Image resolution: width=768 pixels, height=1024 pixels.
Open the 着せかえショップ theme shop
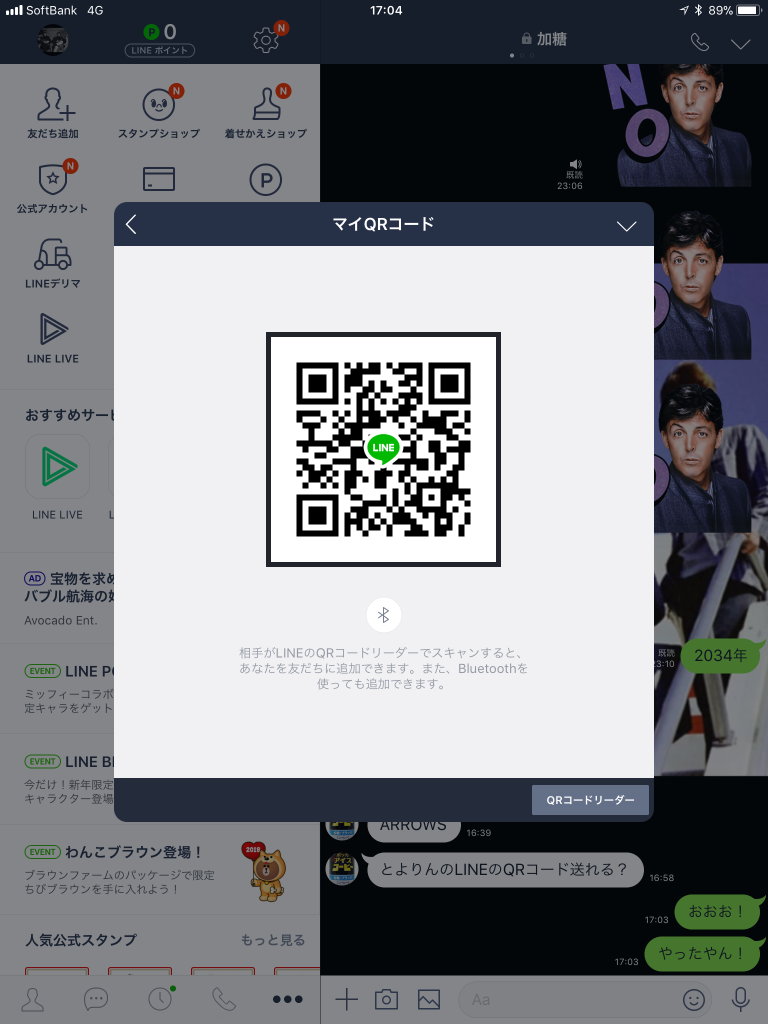[265, 112]
